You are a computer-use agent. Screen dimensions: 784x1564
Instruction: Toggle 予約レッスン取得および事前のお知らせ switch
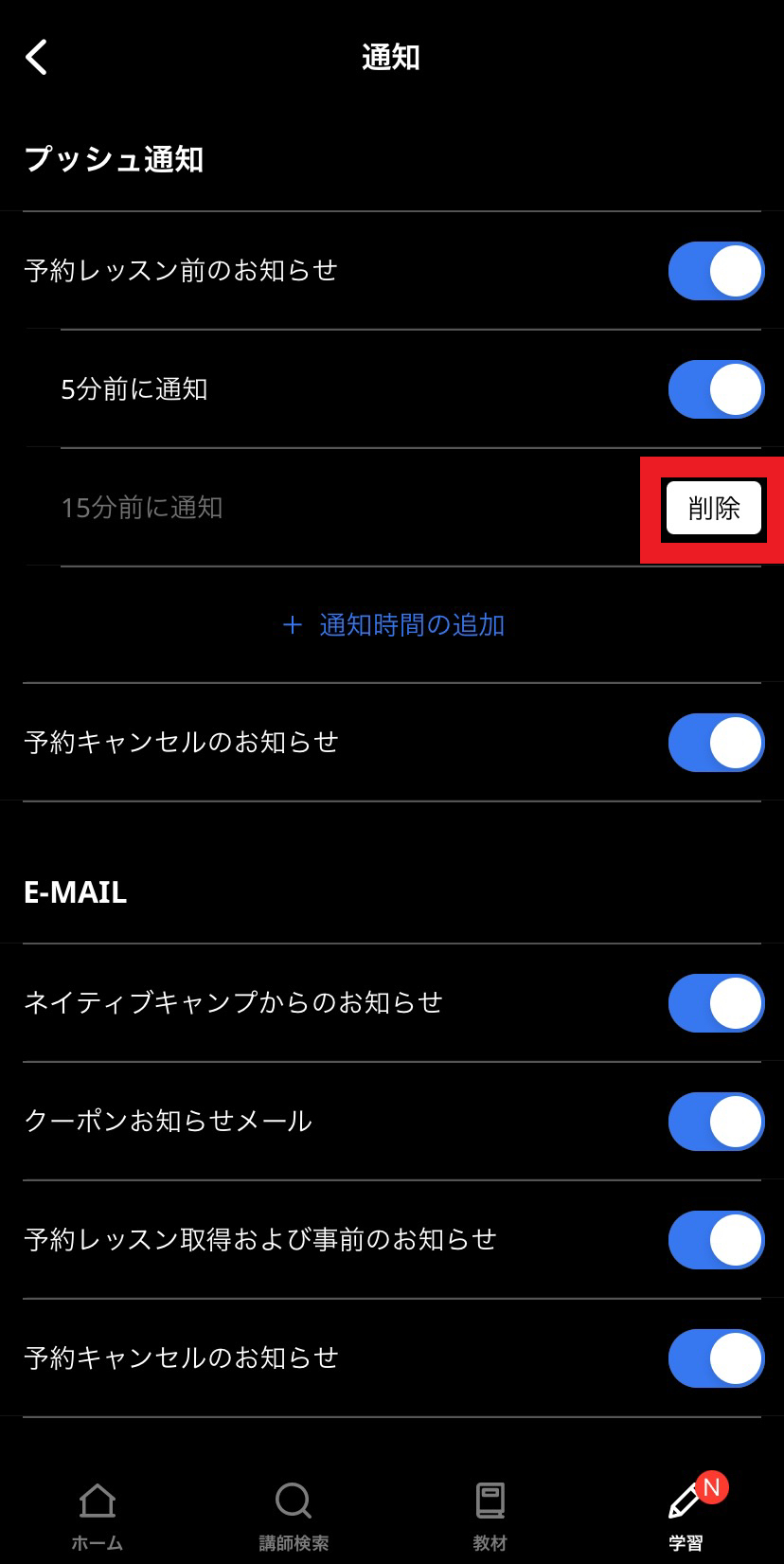coord(716,1240)
